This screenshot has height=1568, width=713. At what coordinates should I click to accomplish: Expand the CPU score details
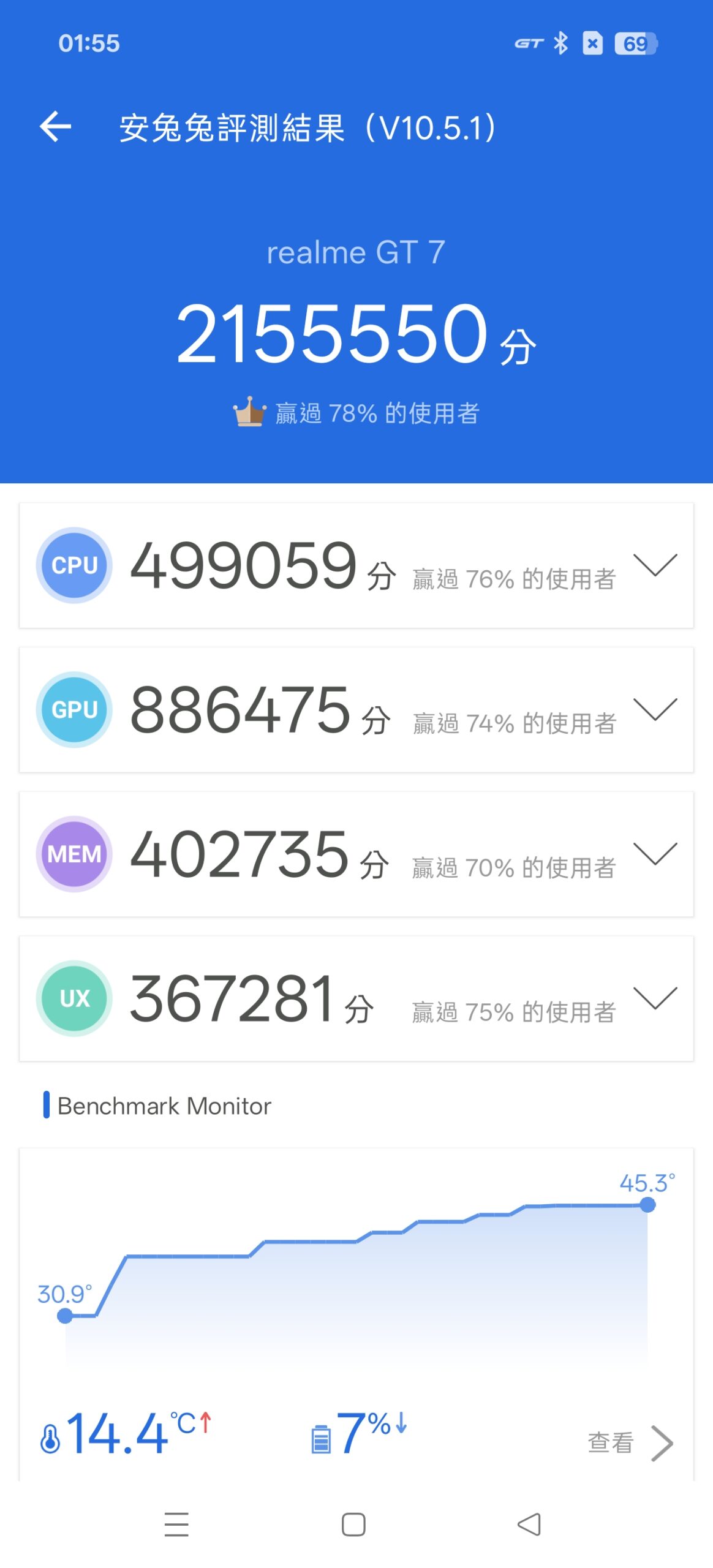click(x=655, y=565)
